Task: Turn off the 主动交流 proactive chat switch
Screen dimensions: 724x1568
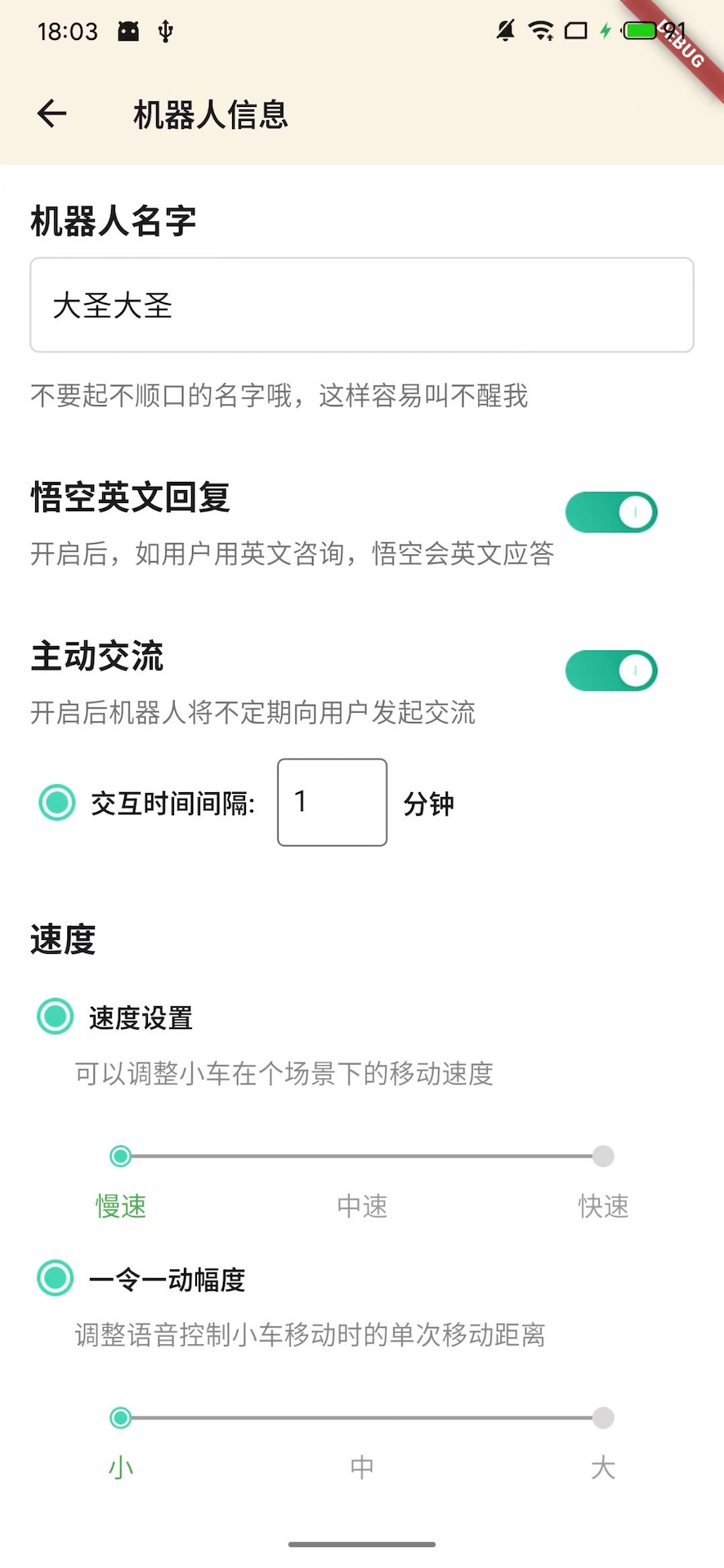Action: (611, 670)
